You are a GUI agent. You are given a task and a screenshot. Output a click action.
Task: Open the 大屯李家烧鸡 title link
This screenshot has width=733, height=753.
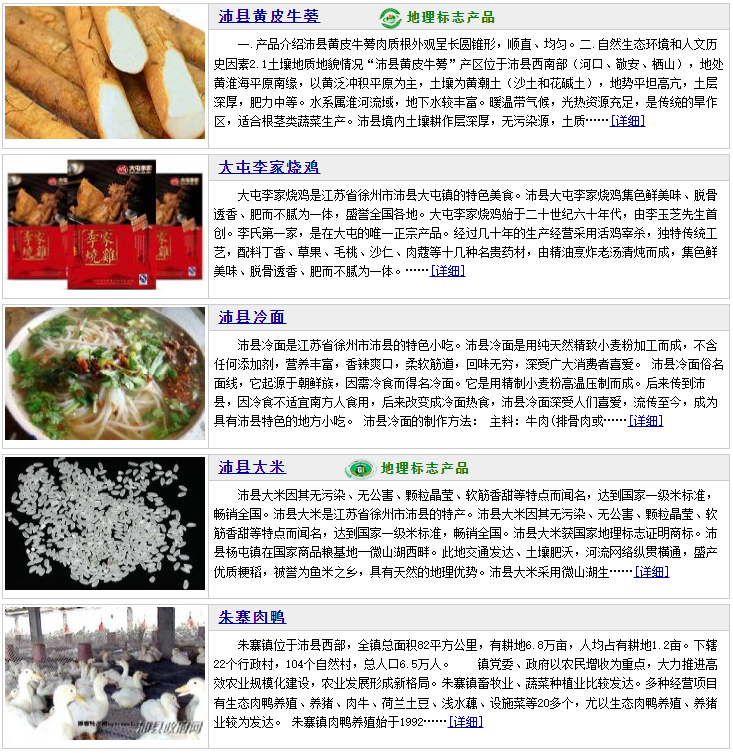tap(268, 167)
